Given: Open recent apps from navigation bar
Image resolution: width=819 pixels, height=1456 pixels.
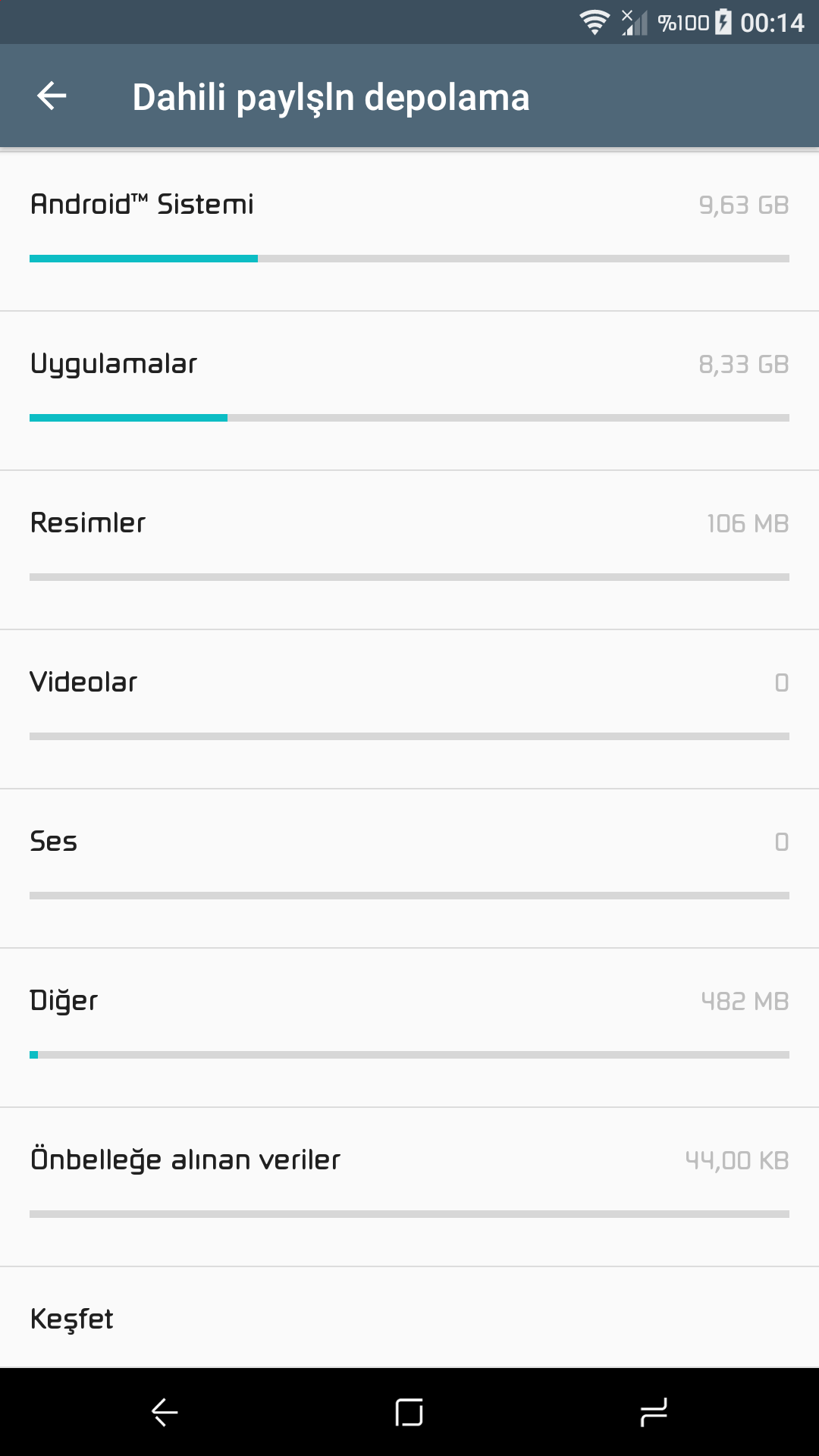Looking at the screenshot, I should click(x=654, y=1412).
